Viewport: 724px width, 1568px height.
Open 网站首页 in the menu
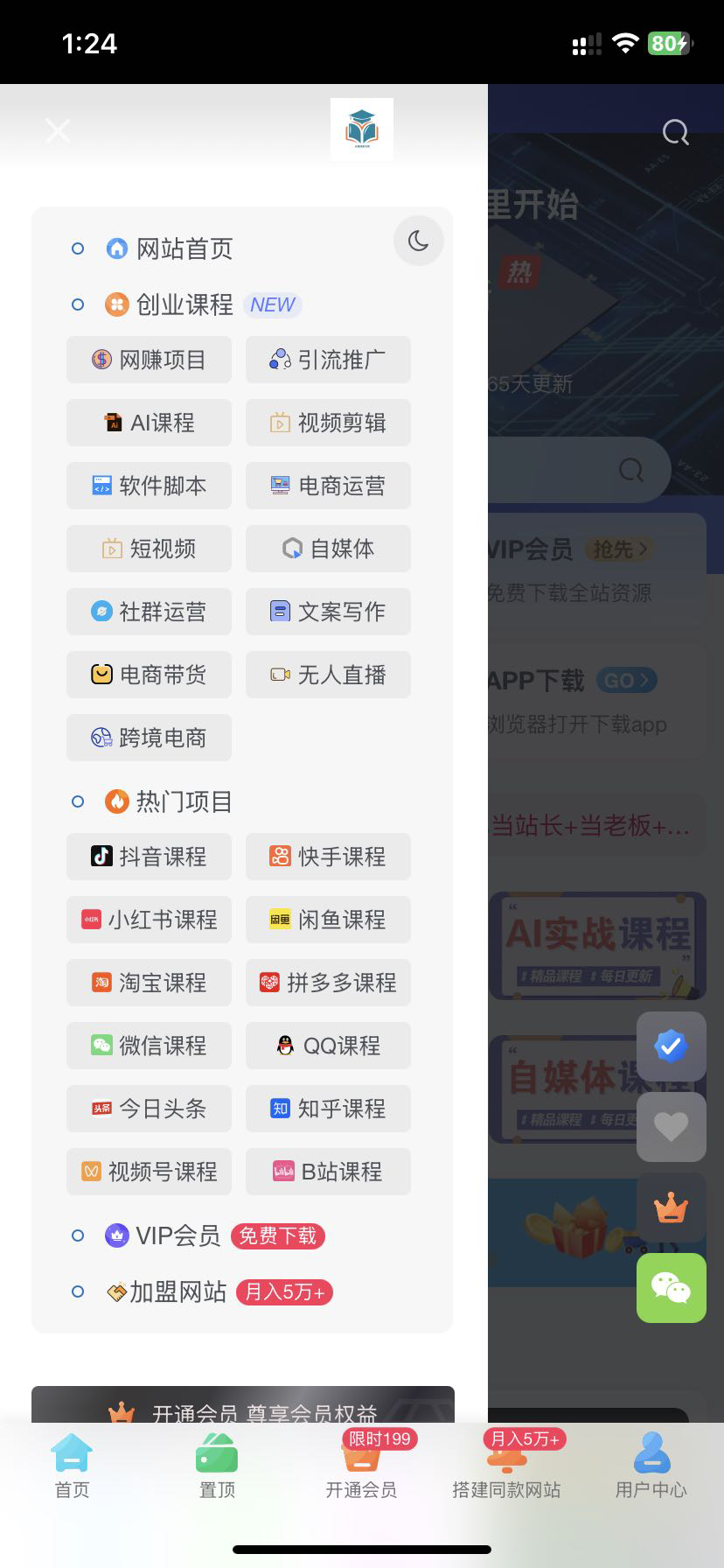pos(184,248)
